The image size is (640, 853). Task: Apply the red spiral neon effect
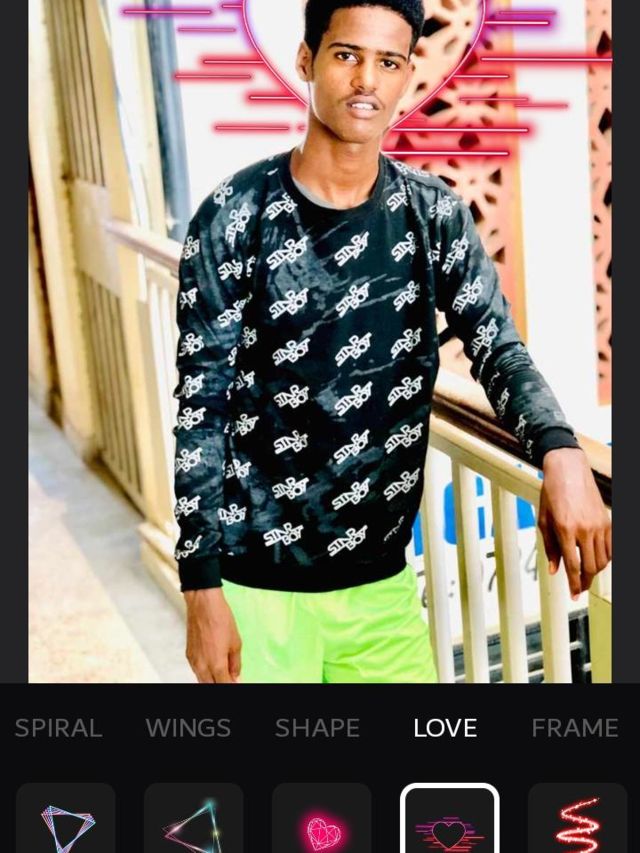577,822
